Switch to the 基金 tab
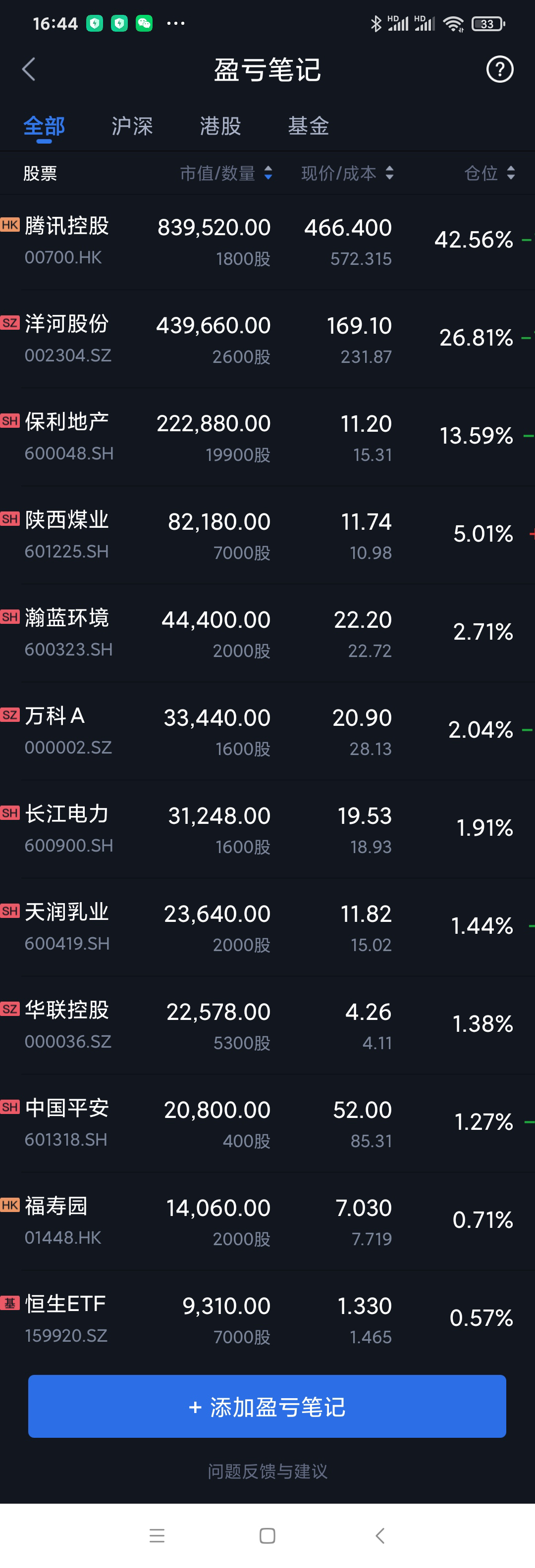Viewport: 535px width, 1568px height. [308, 126]
